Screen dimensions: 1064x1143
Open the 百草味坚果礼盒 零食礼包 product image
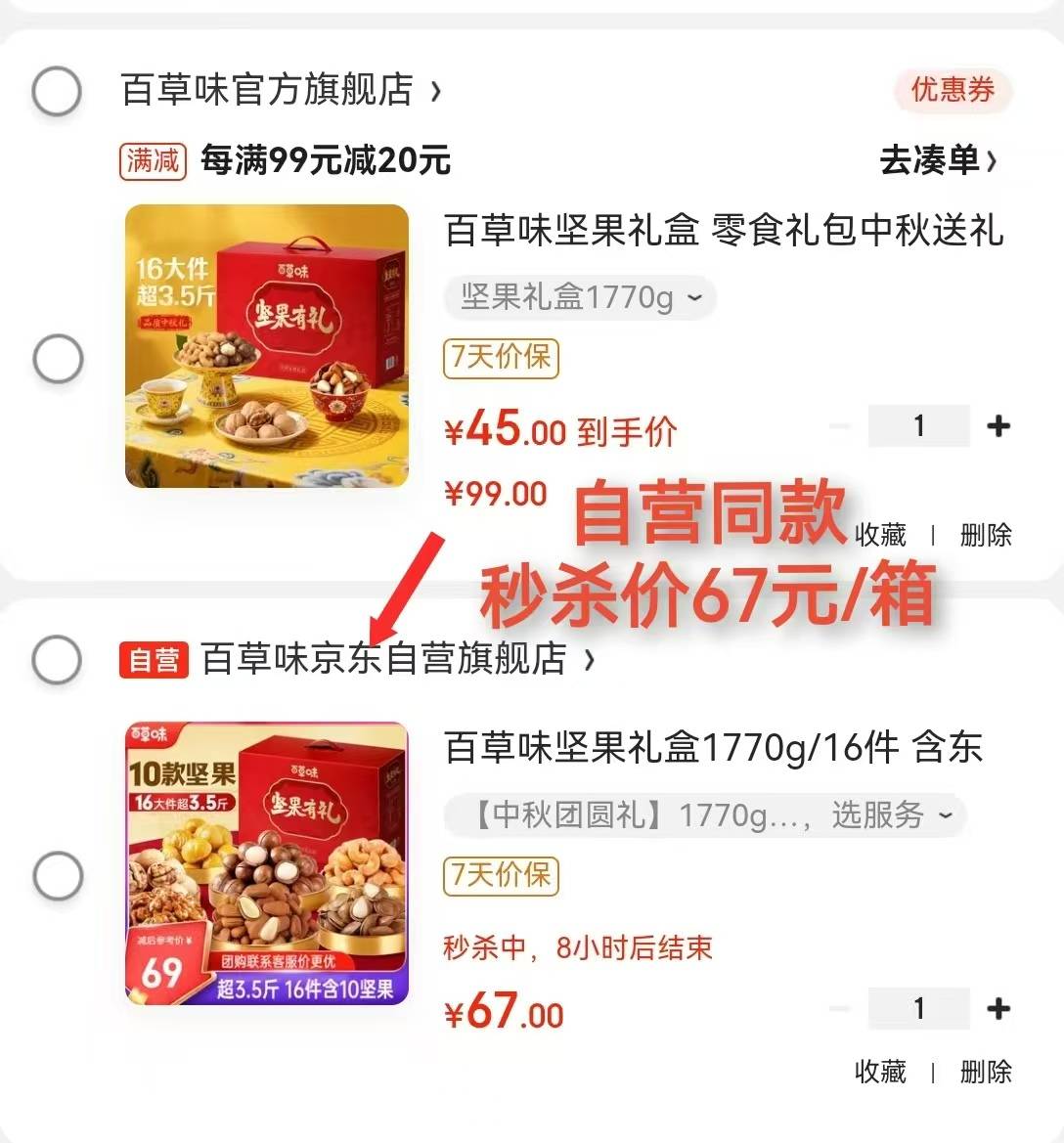click(267, 346)
